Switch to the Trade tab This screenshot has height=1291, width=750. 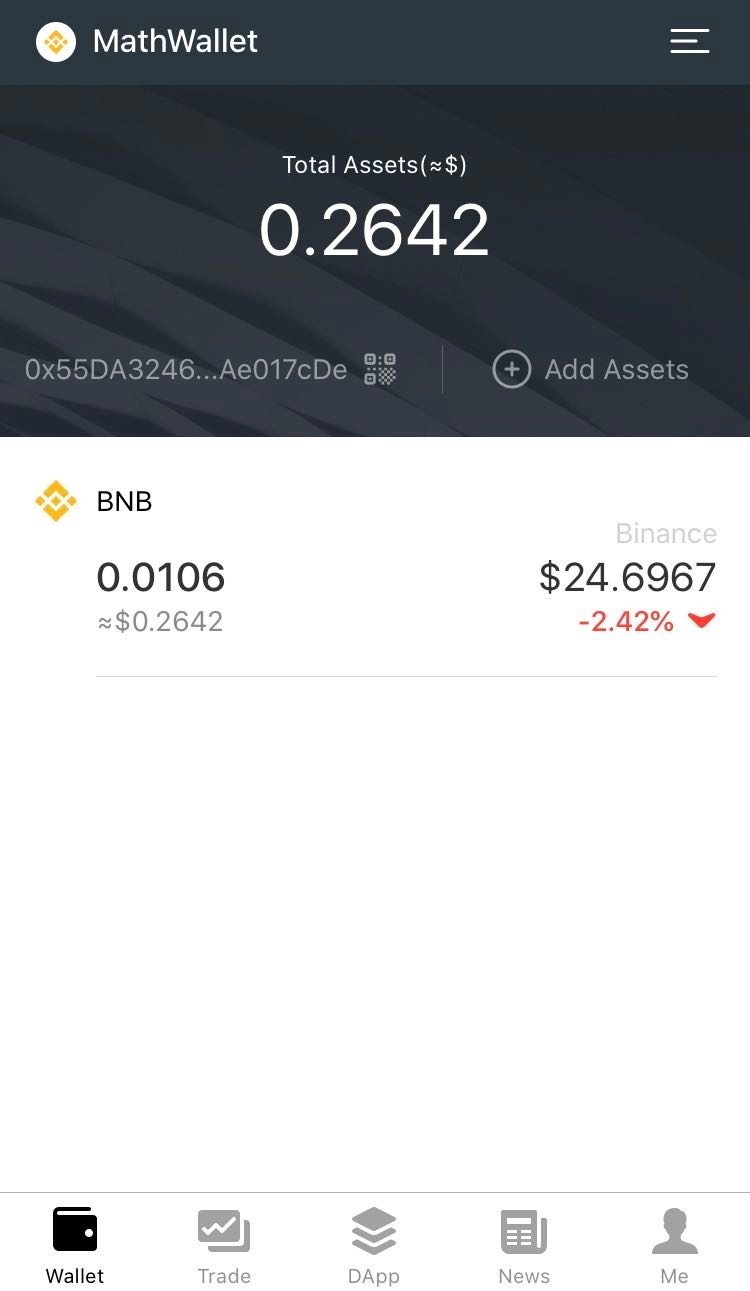(224, 1245)
